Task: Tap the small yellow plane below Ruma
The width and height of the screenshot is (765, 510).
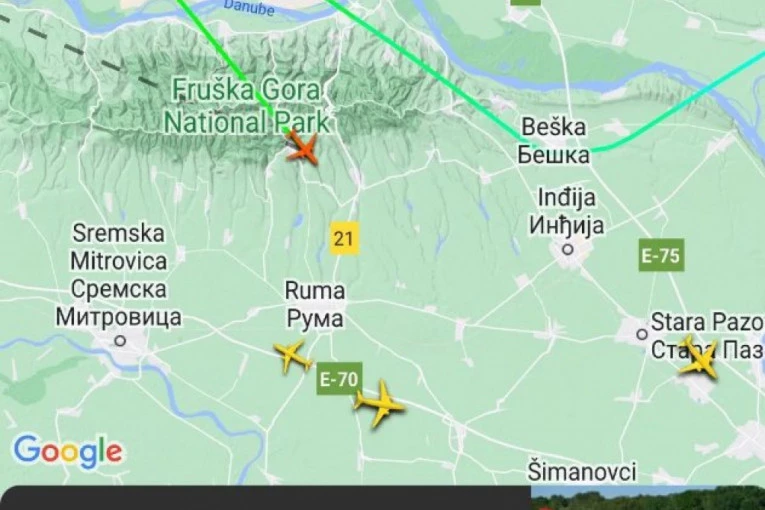Action: [x=292, y=355]
